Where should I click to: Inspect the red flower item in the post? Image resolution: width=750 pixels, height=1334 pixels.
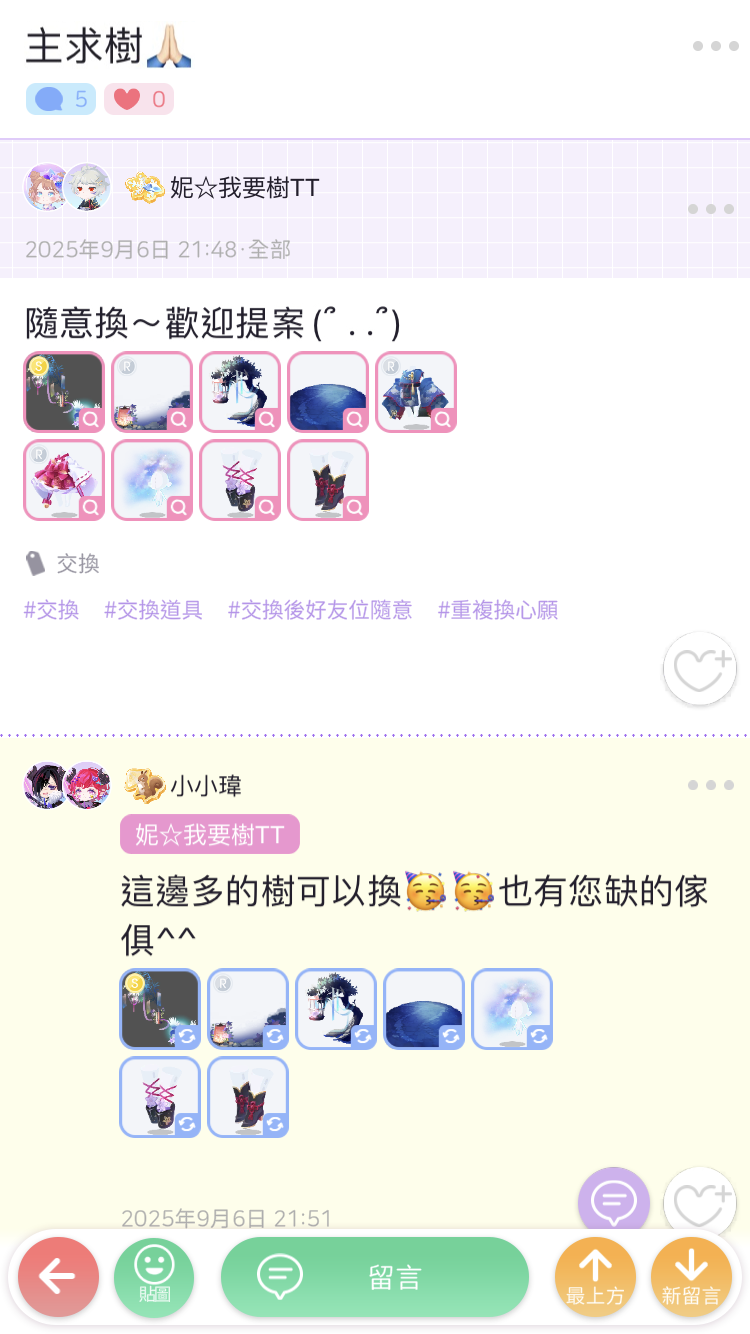[x=64, y=480]
